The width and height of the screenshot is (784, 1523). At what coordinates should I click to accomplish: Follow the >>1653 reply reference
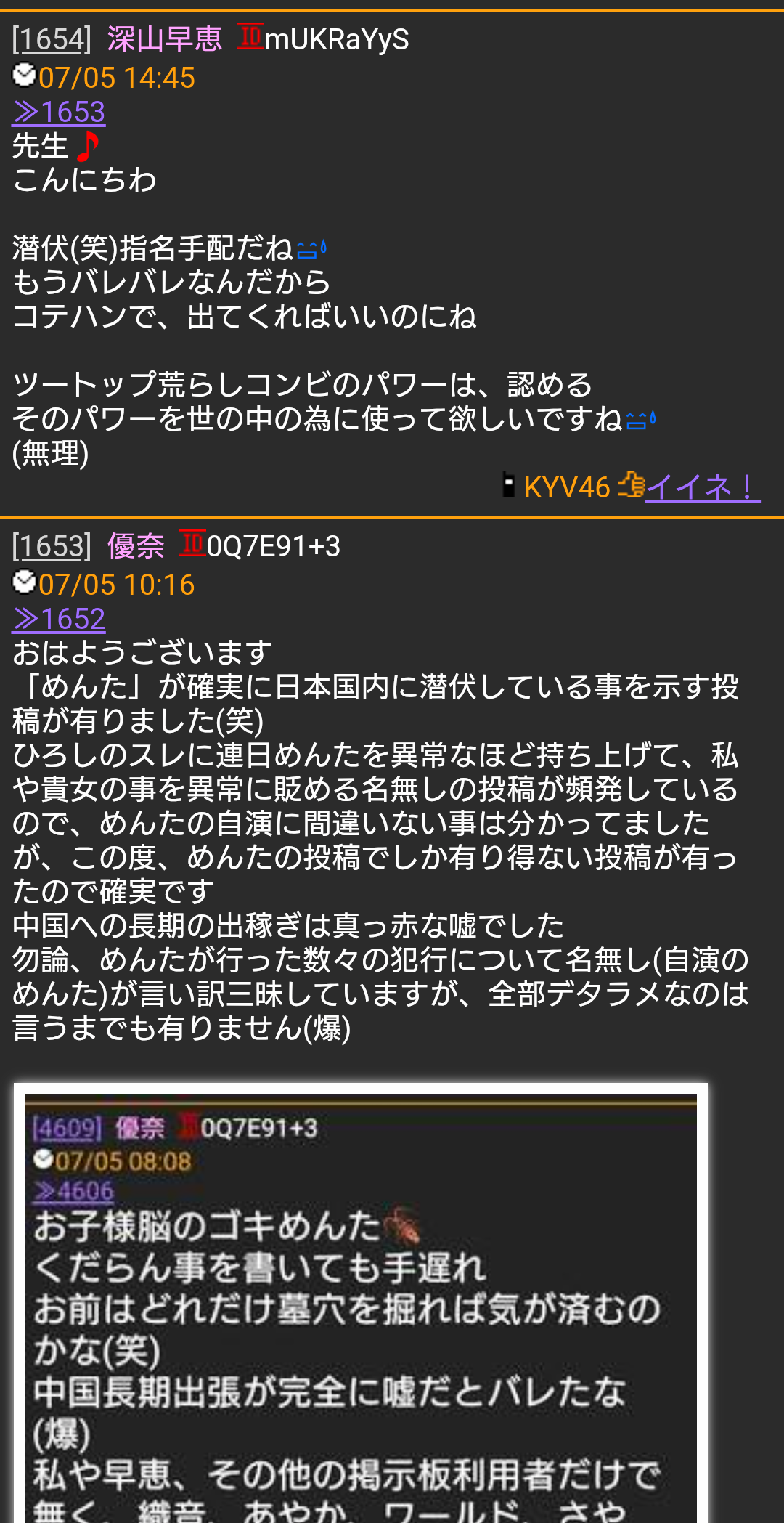59,112
